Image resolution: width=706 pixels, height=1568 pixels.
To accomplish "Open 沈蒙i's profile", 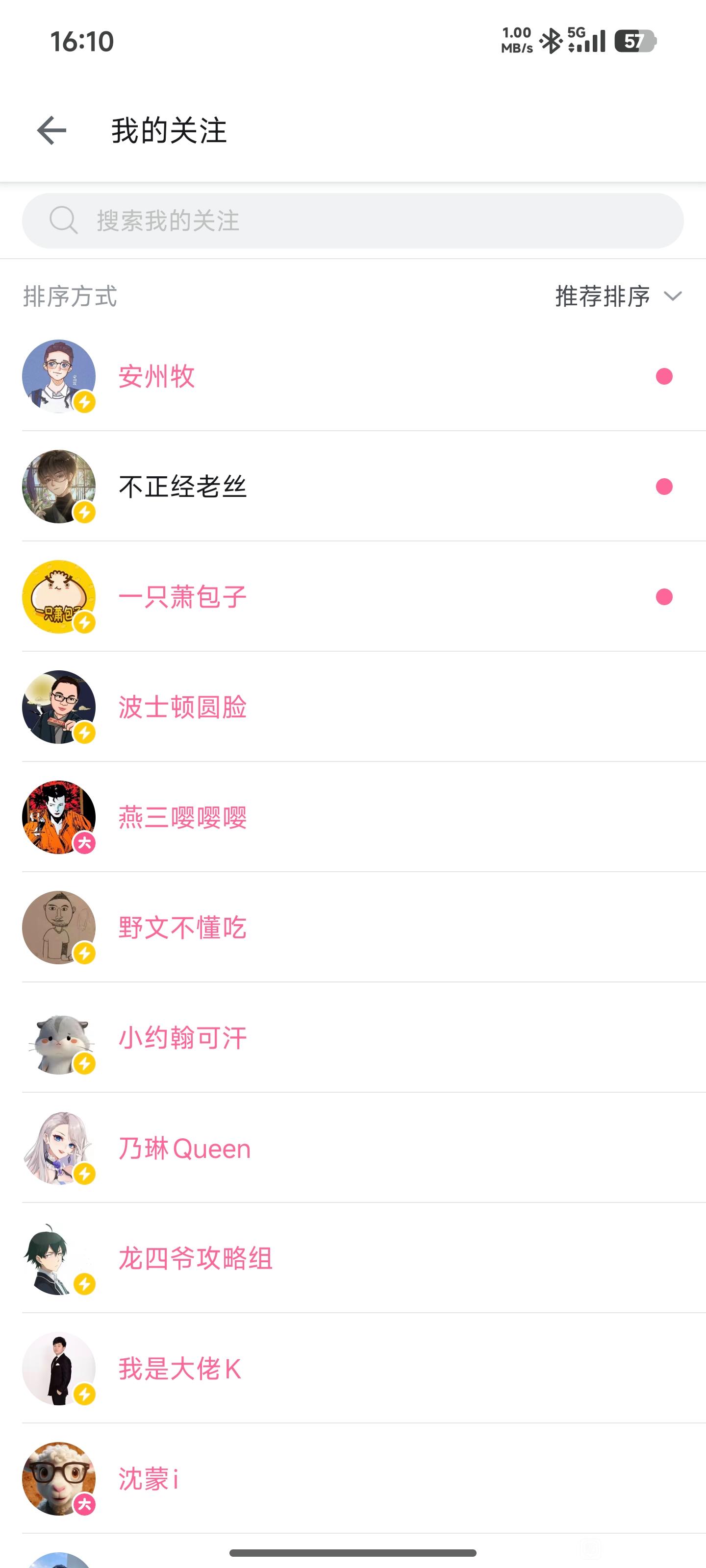I will (x=353, y=1478).
